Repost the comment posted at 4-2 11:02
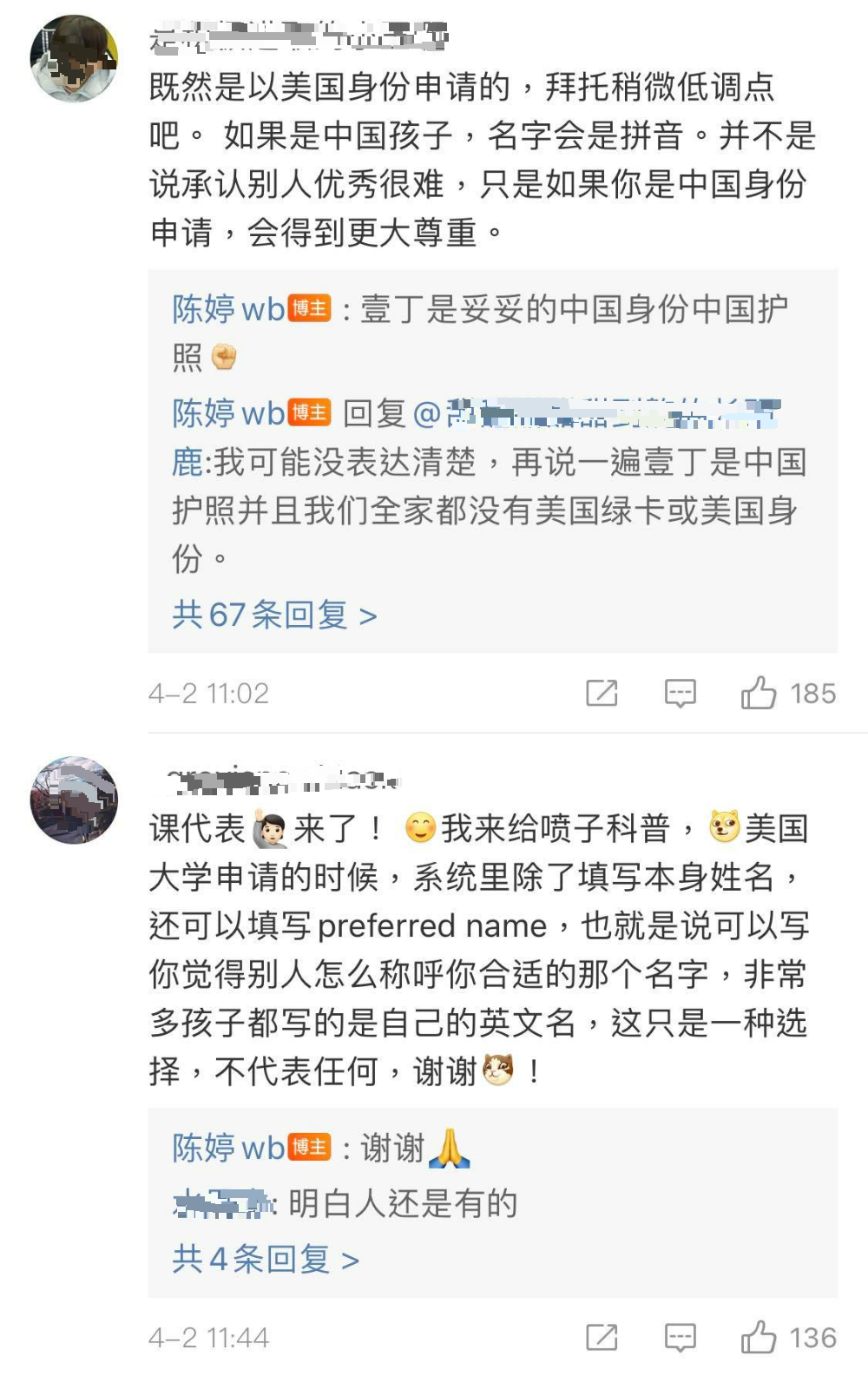 (602, 694)
